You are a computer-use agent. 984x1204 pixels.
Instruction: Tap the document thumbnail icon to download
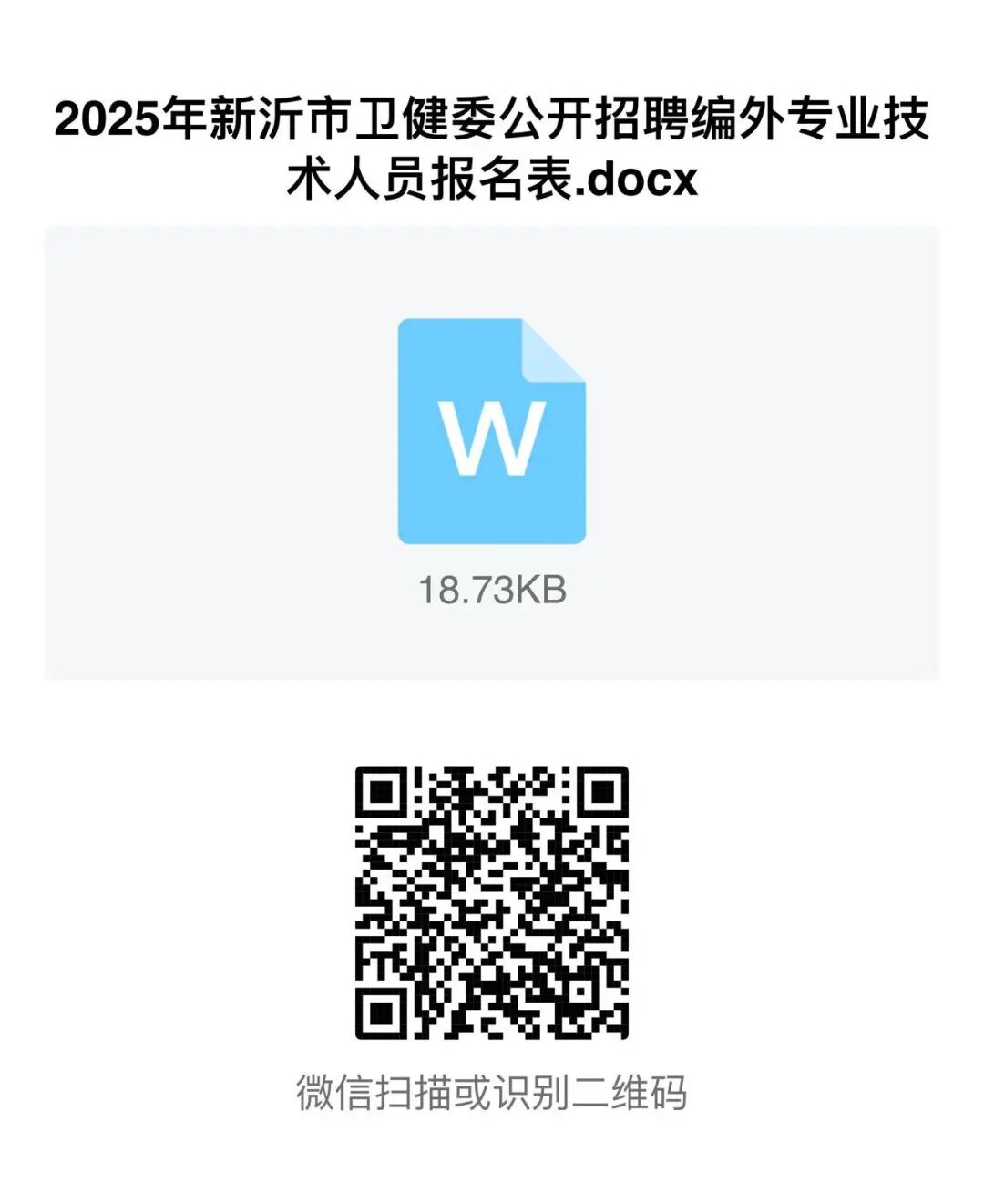490,428
